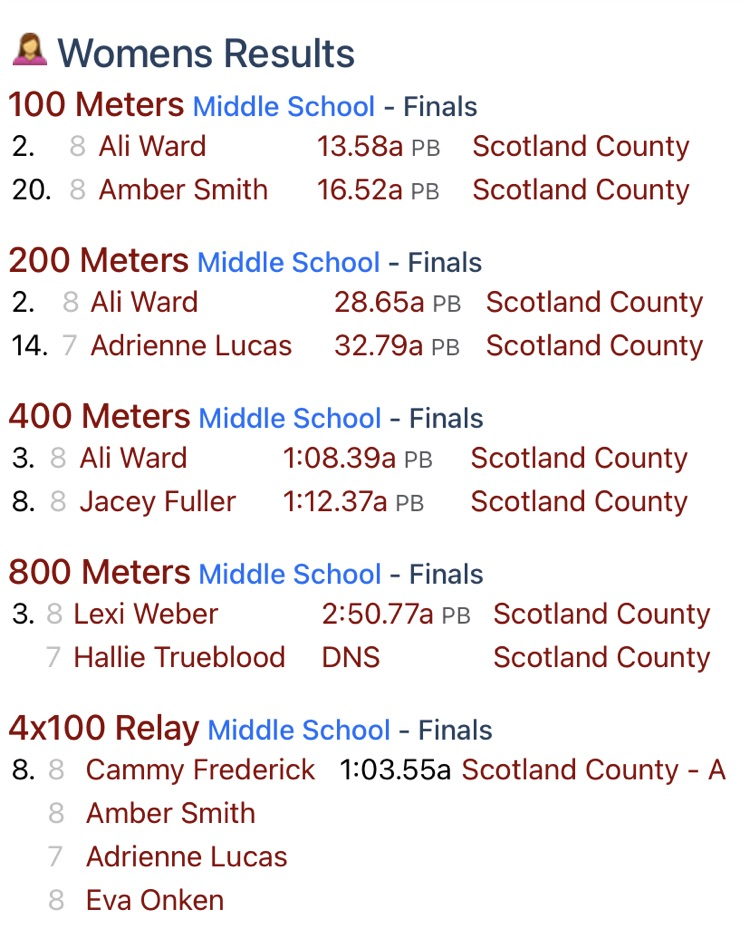View Adrienne Lucas in 200 Meters results
The height and width of the screenshot is (939, 750).
point(191,346)
